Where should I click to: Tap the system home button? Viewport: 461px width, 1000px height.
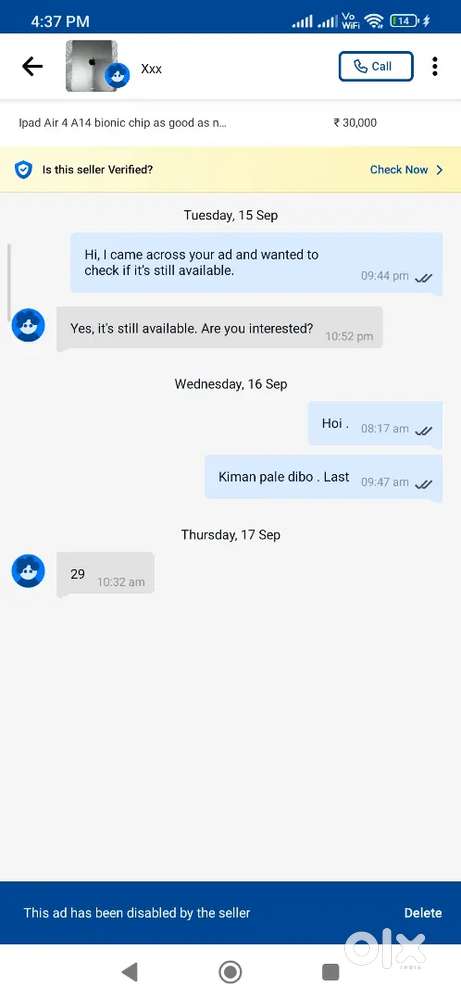point(230,972)
